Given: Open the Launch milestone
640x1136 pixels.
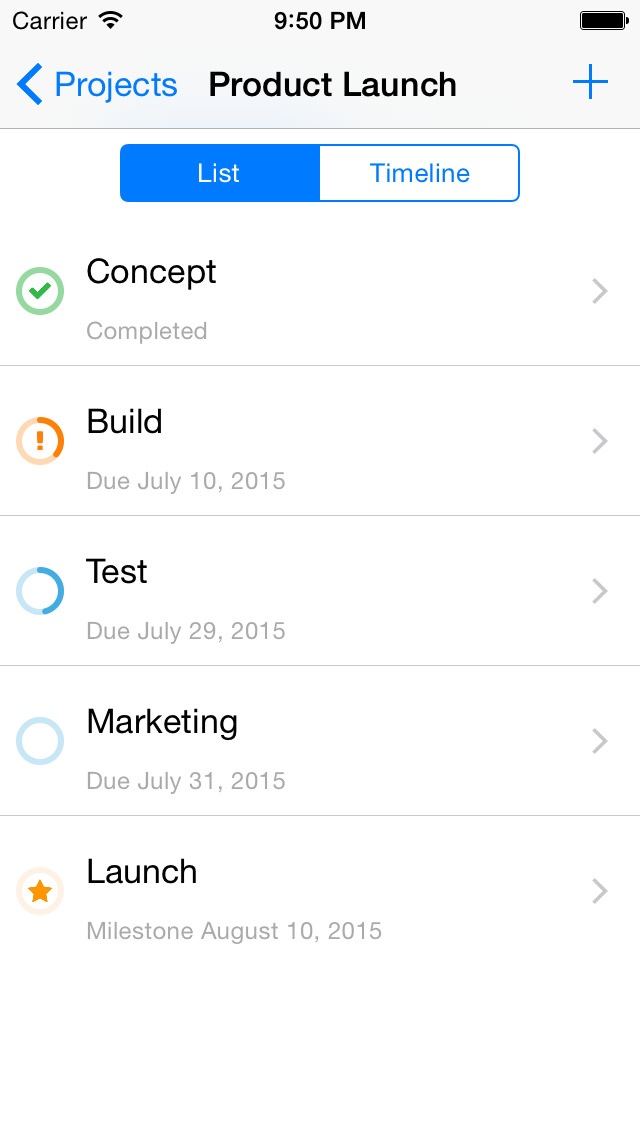Looking at the screenshot, I should [320, 891].
